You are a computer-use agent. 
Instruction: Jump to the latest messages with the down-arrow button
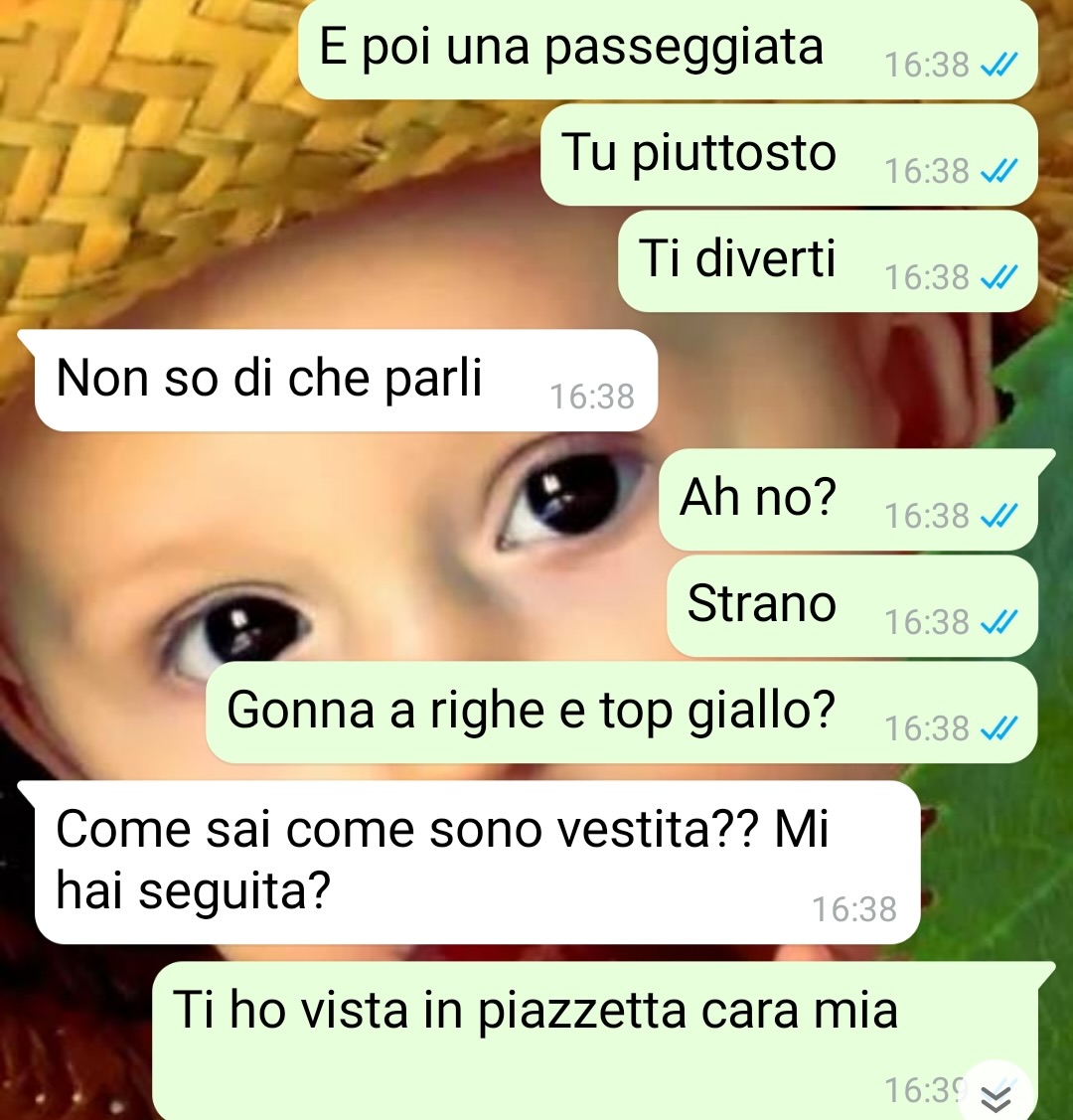pyautogui.click(x=996, y=1095)
